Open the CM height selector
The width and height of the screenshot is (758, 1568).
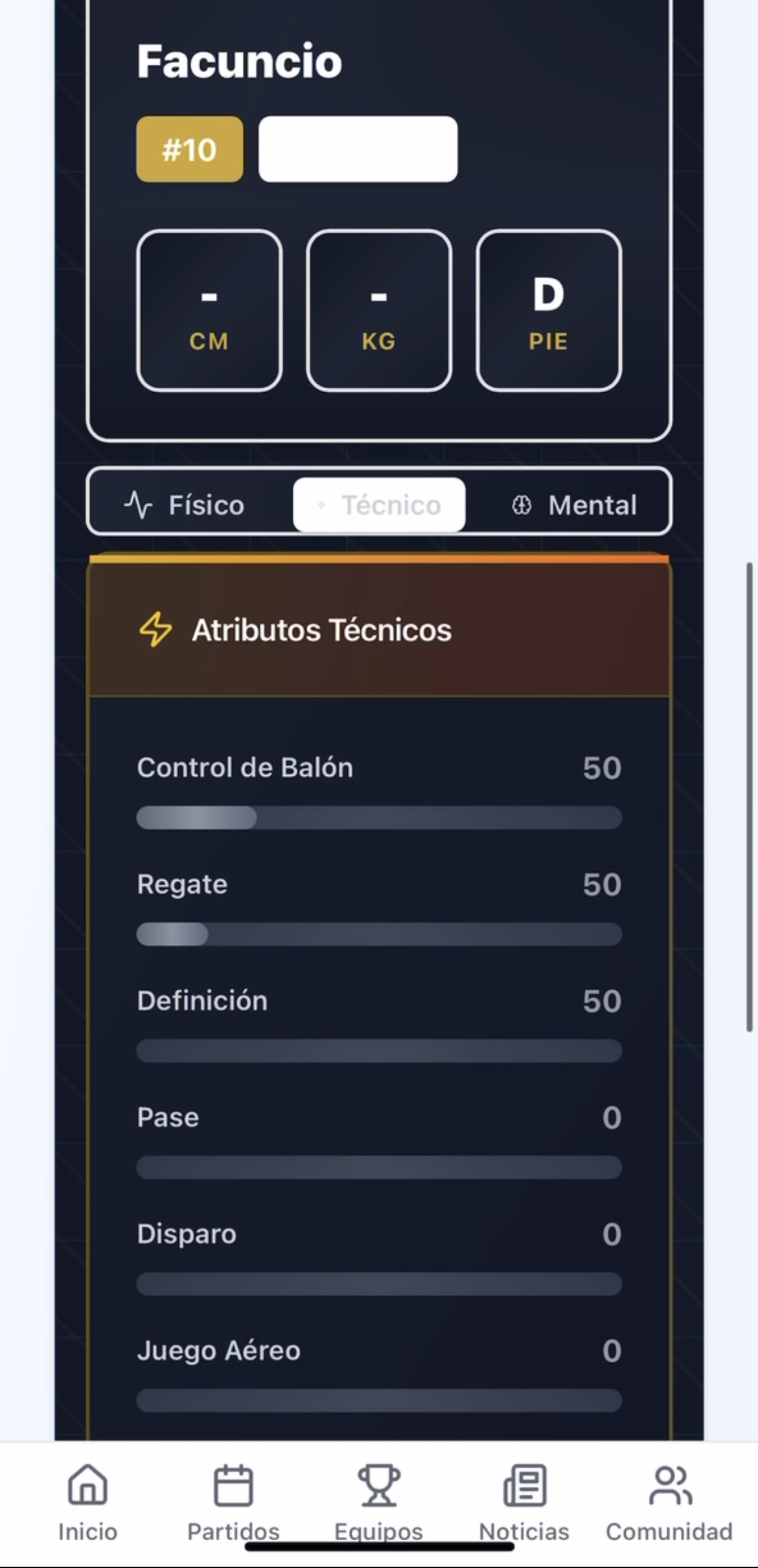209,310
